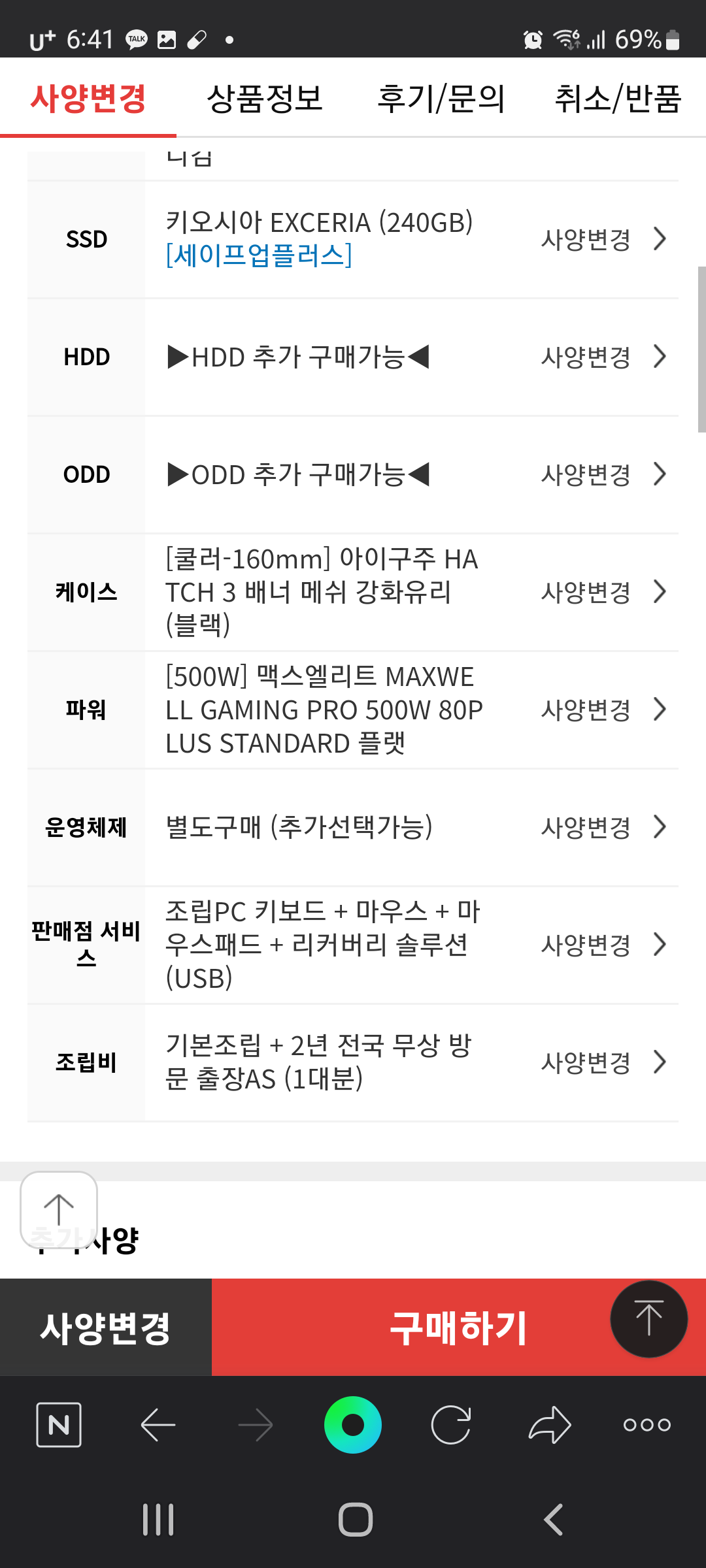This screenshot has height=1568, width=706.
Task: Change the SSD specification
Action: [603, 239]
